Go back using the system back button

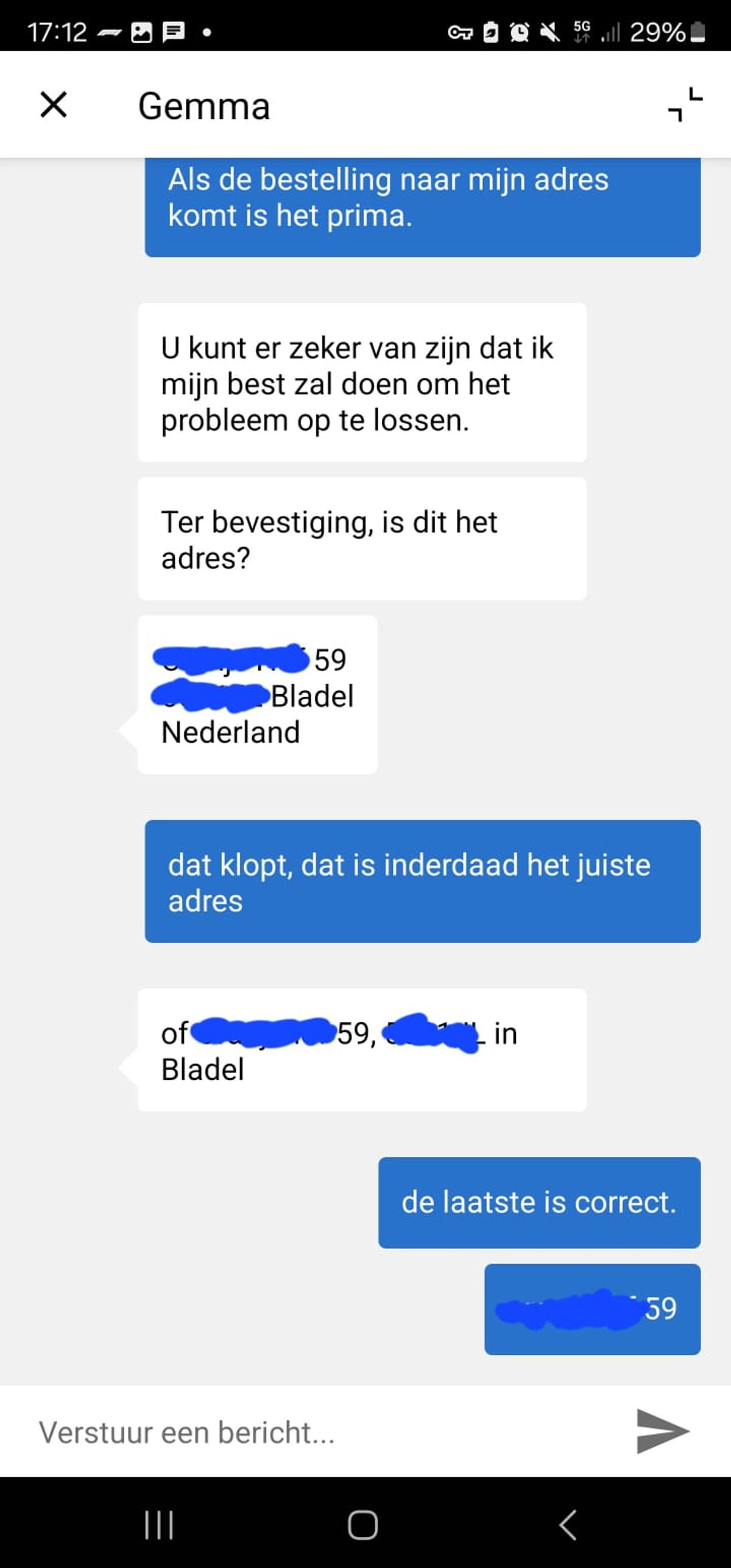(568, 1525)
